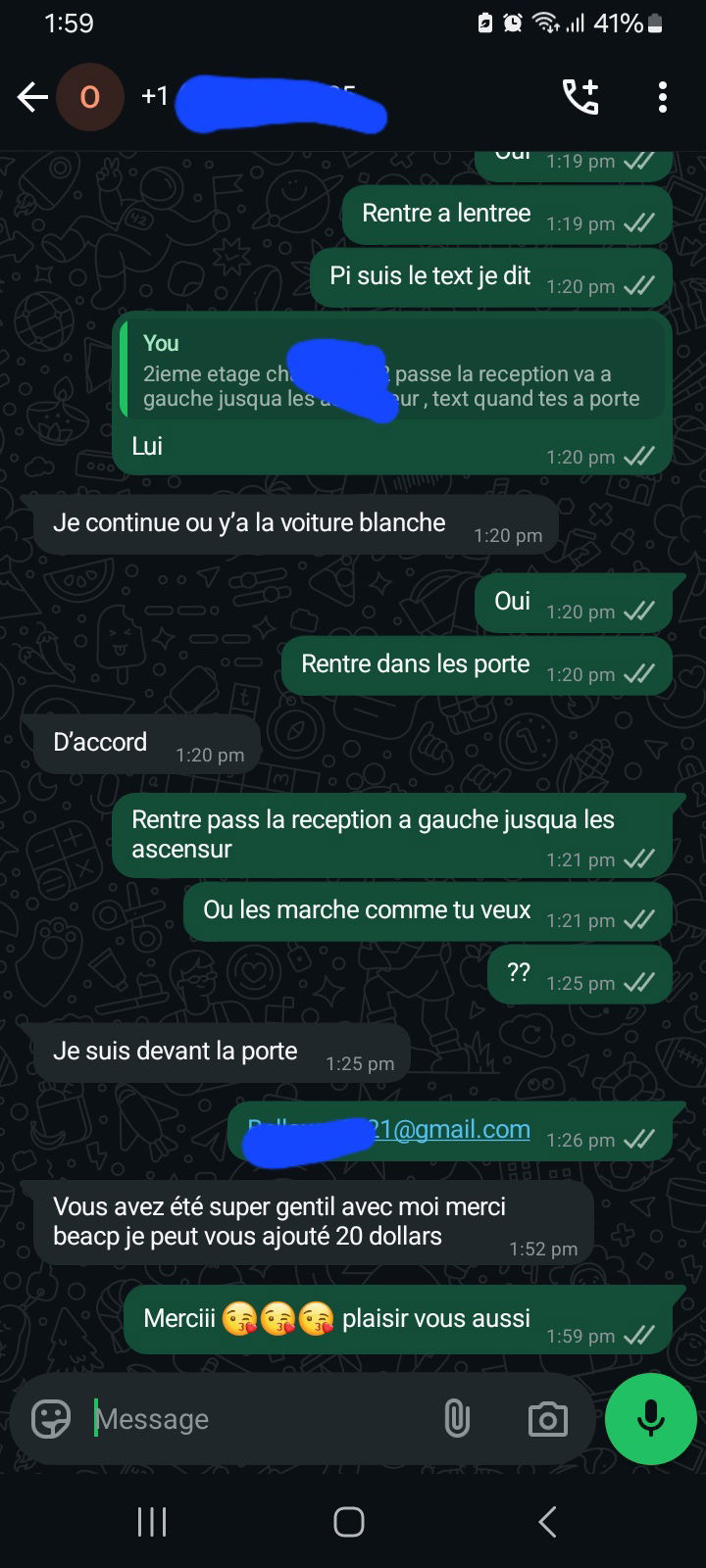Open the recent apps button
The width and height of the screenshot is (706, 1568).
[152, 1522]
